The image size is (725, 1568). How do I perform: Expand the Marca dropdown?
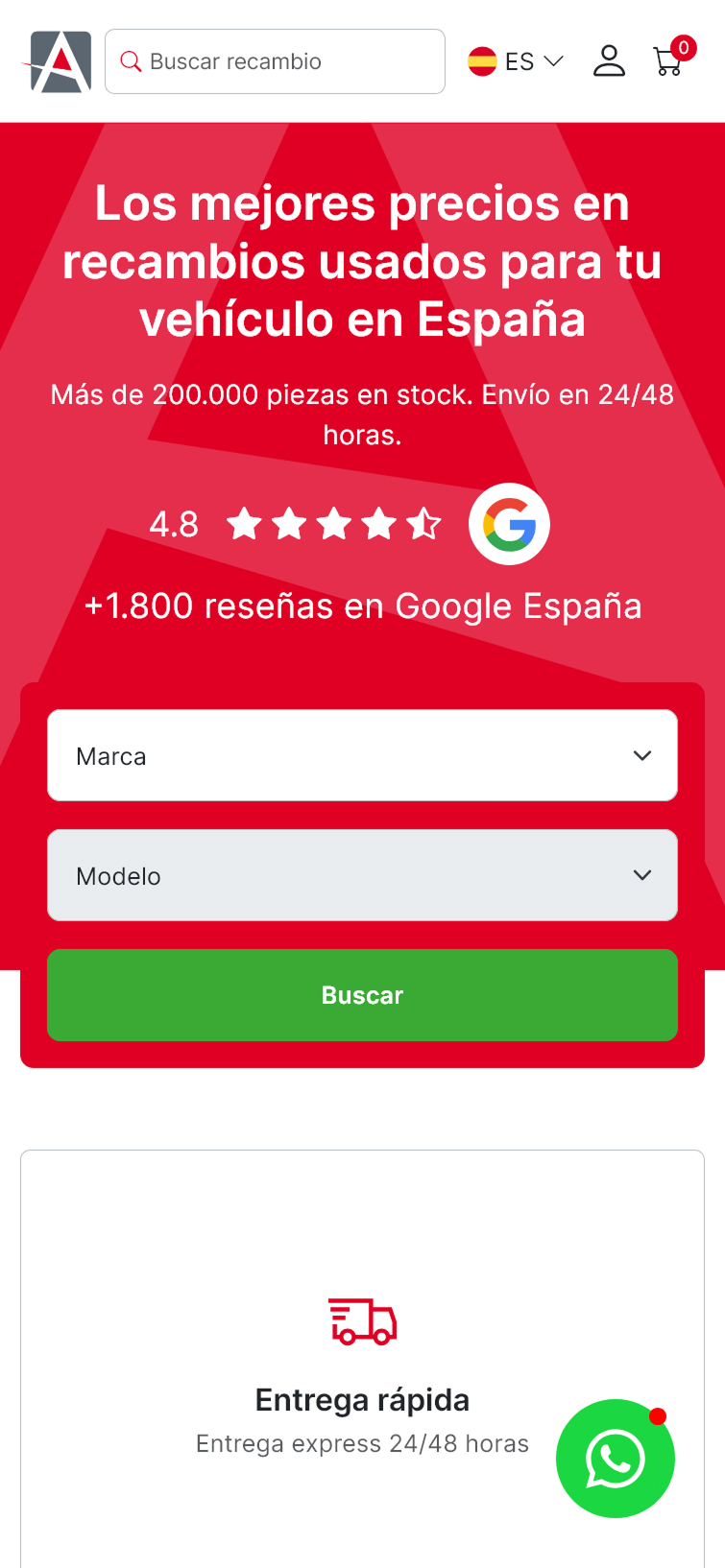[x=362, y=755]
